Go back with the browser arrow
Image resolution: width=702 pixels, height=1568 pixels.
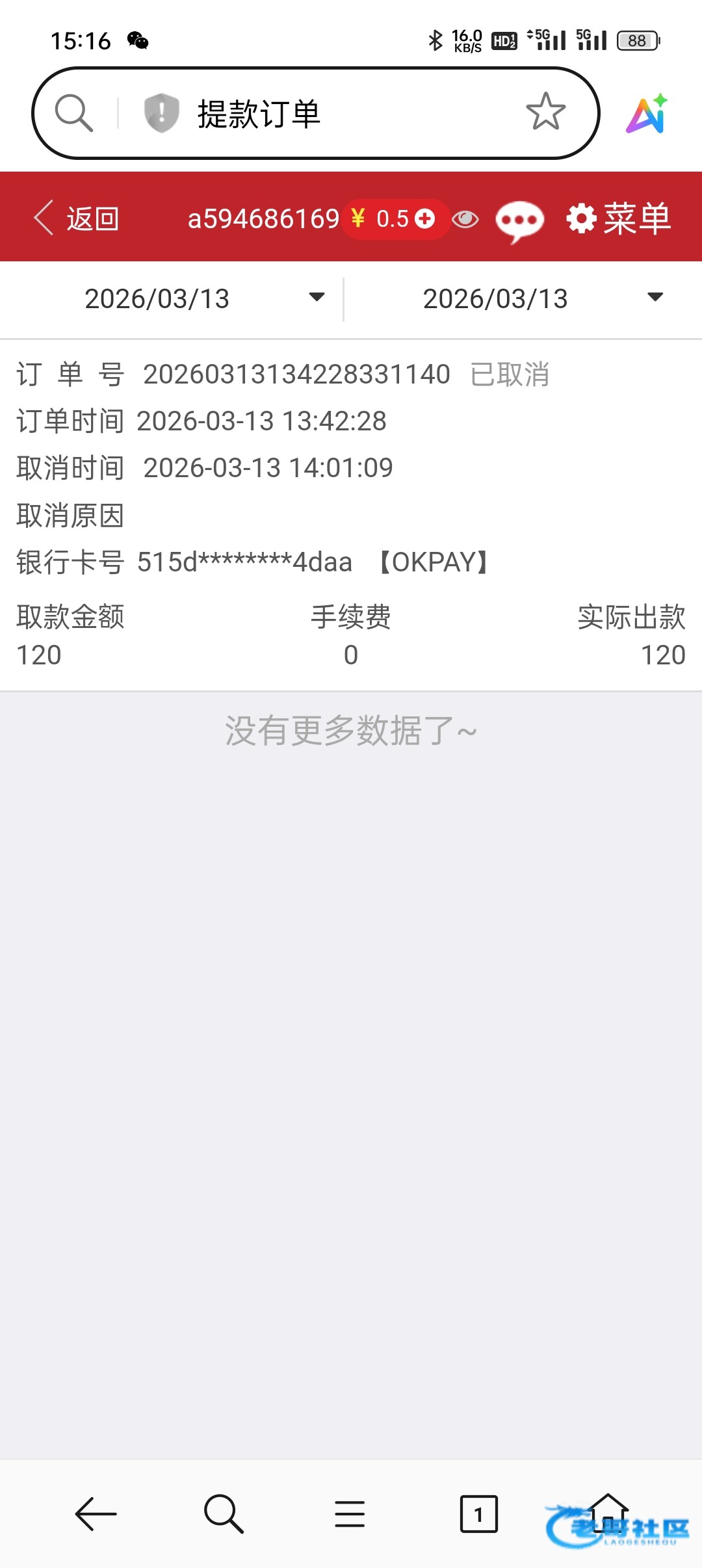click(x=96, y=1513)
